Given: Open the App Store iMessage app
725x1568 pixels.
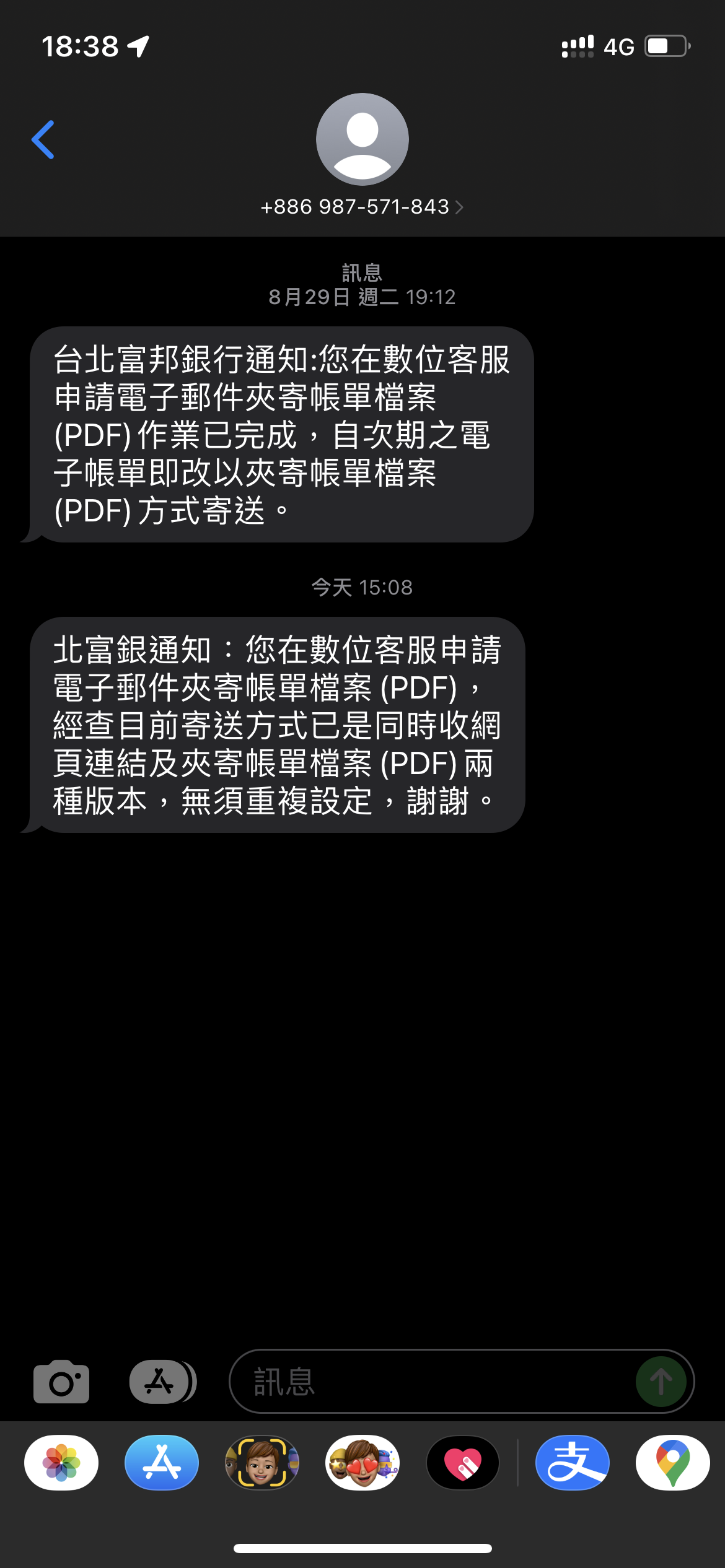Looking at the screenshot, I should click(x=162, y=1463).
